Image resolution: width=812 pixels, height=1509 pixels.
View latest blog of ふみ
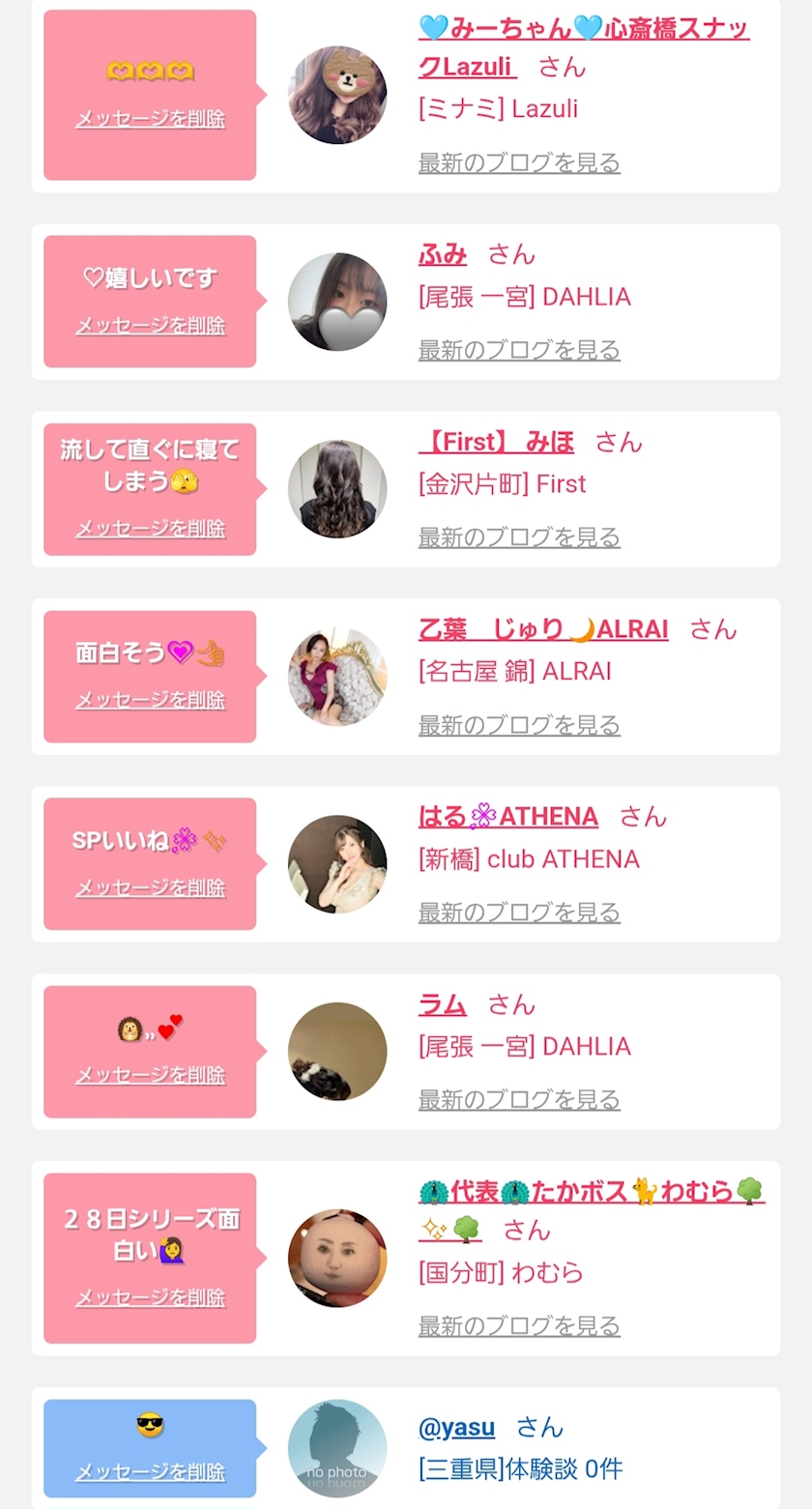tap(519, 350)
